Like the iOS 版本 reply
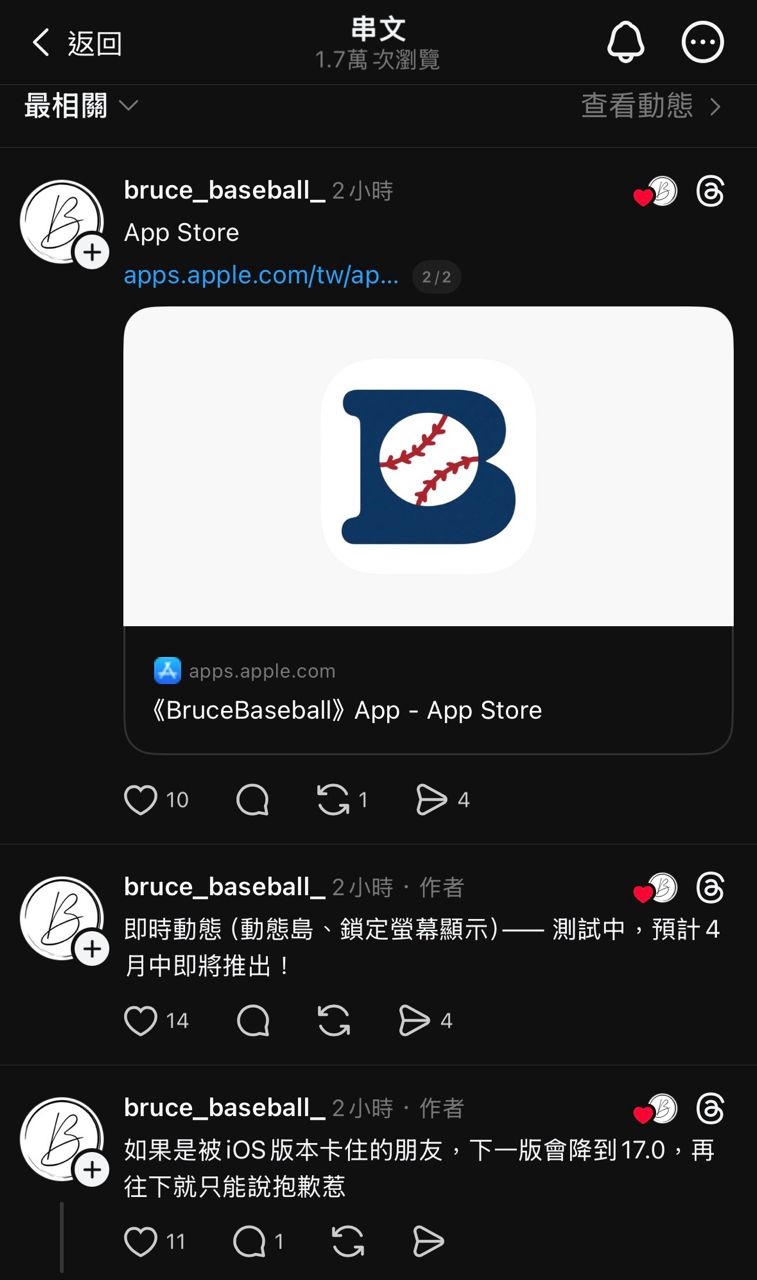 click(141, 1242)
